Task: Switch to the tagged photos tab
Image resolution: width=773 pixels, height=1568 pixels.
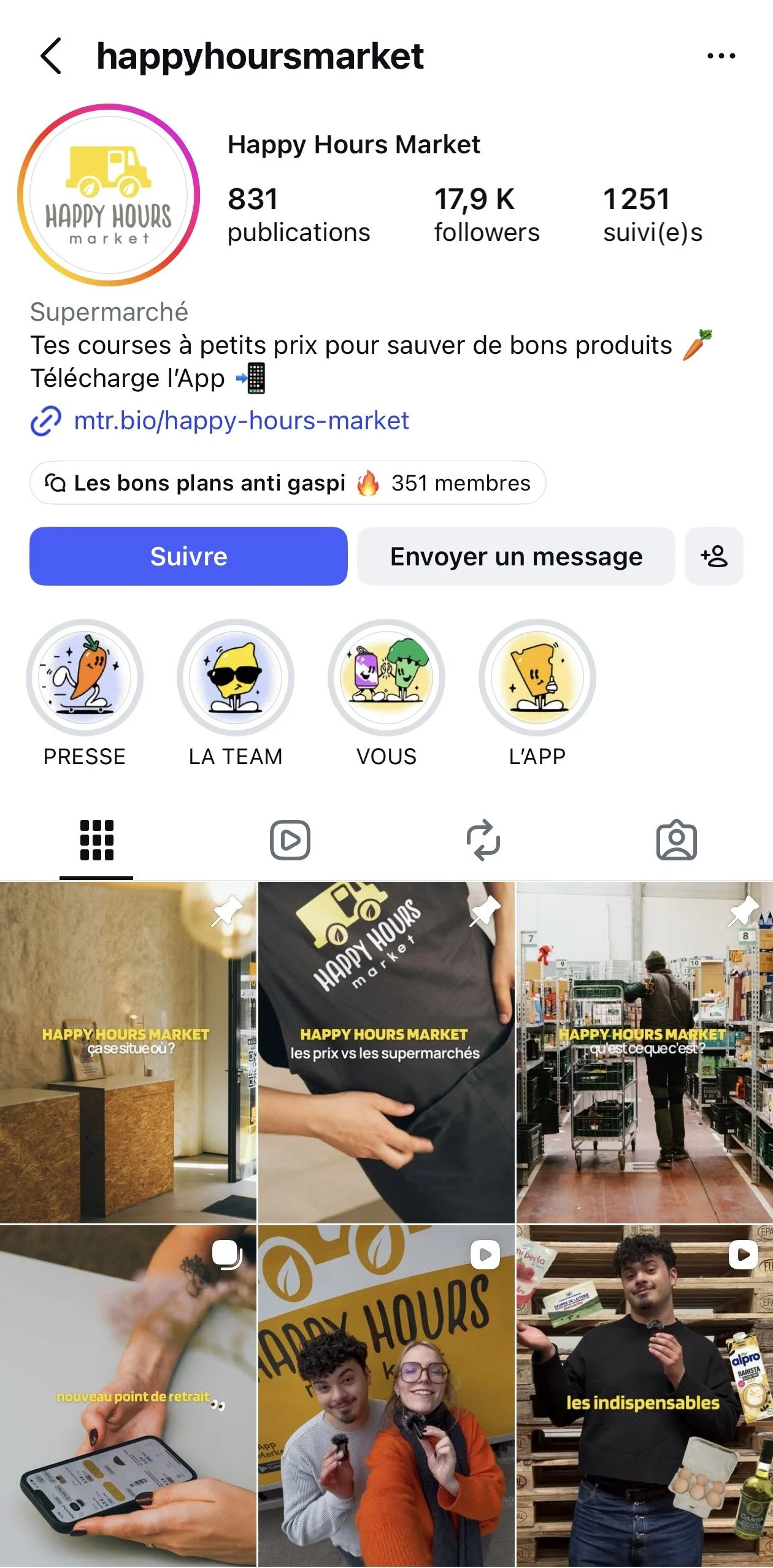Action: pos(676,840)
